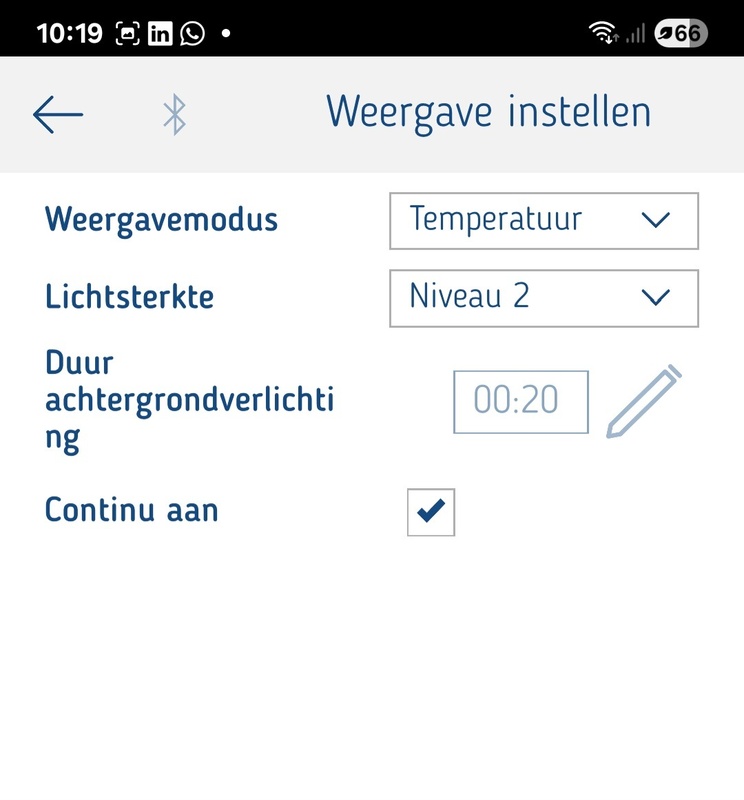Image resolution: width=744 pixels, height=800 pixels.
Task: Edit backlight duration with the pencil icon
Action: tap(644, 401)
